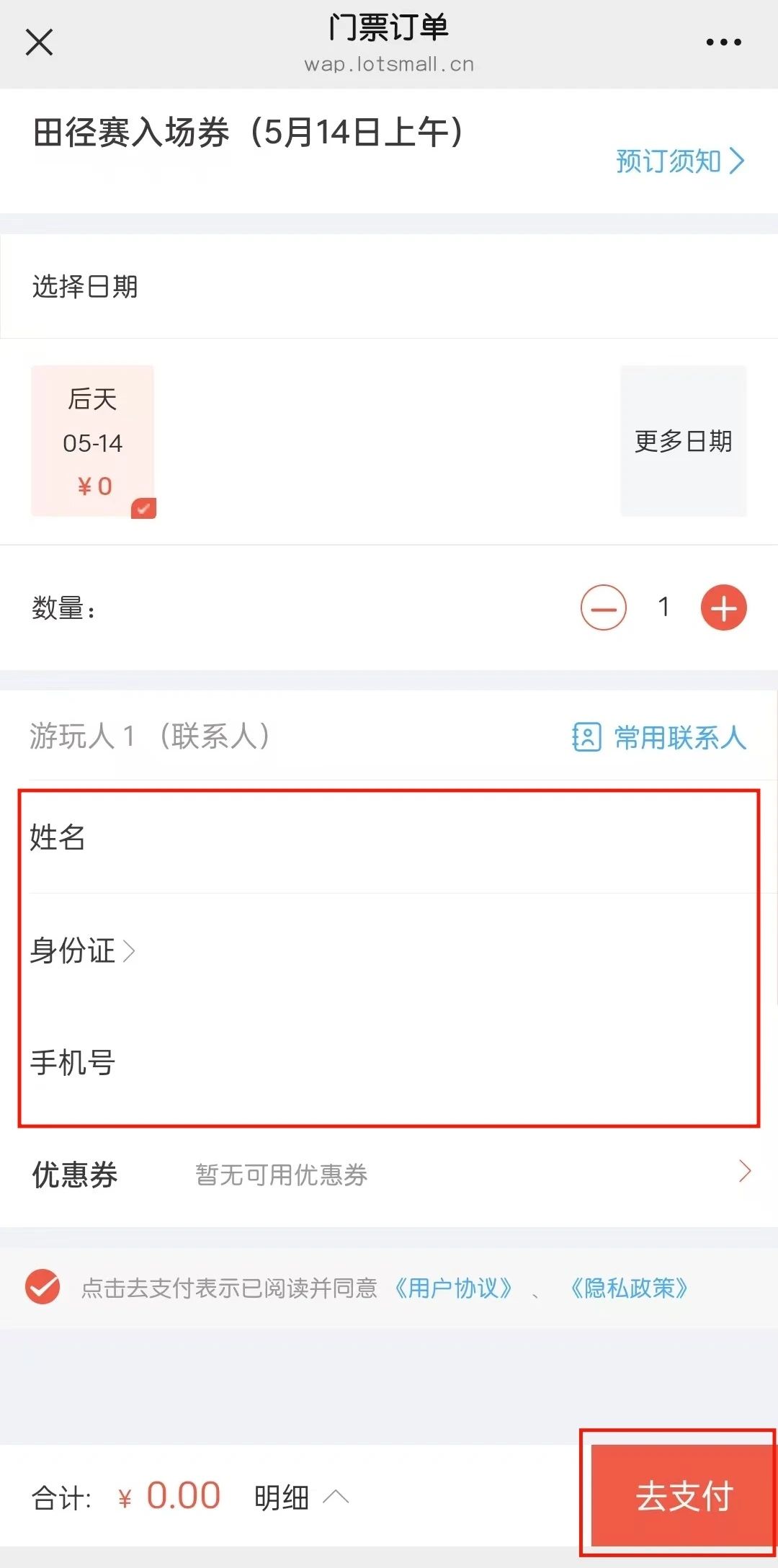Image resolution: width=778 pixels, height=1568 pixels.
Task: Read the 《用户协议》 user agreement
Action: pos(454,1288)
